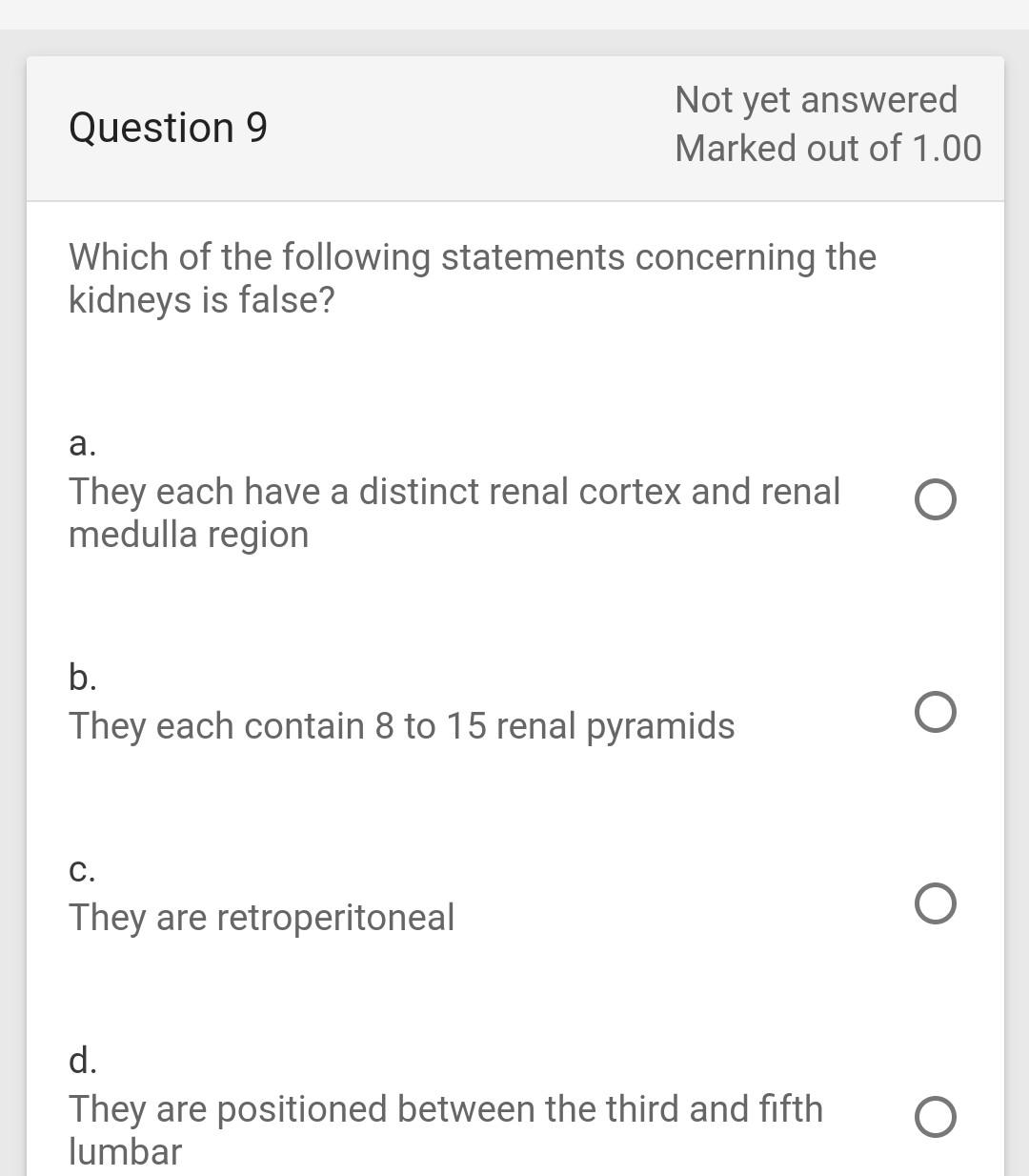
Task: Mark option c: They are retroperitoneal
Action: tap(935, 903)
